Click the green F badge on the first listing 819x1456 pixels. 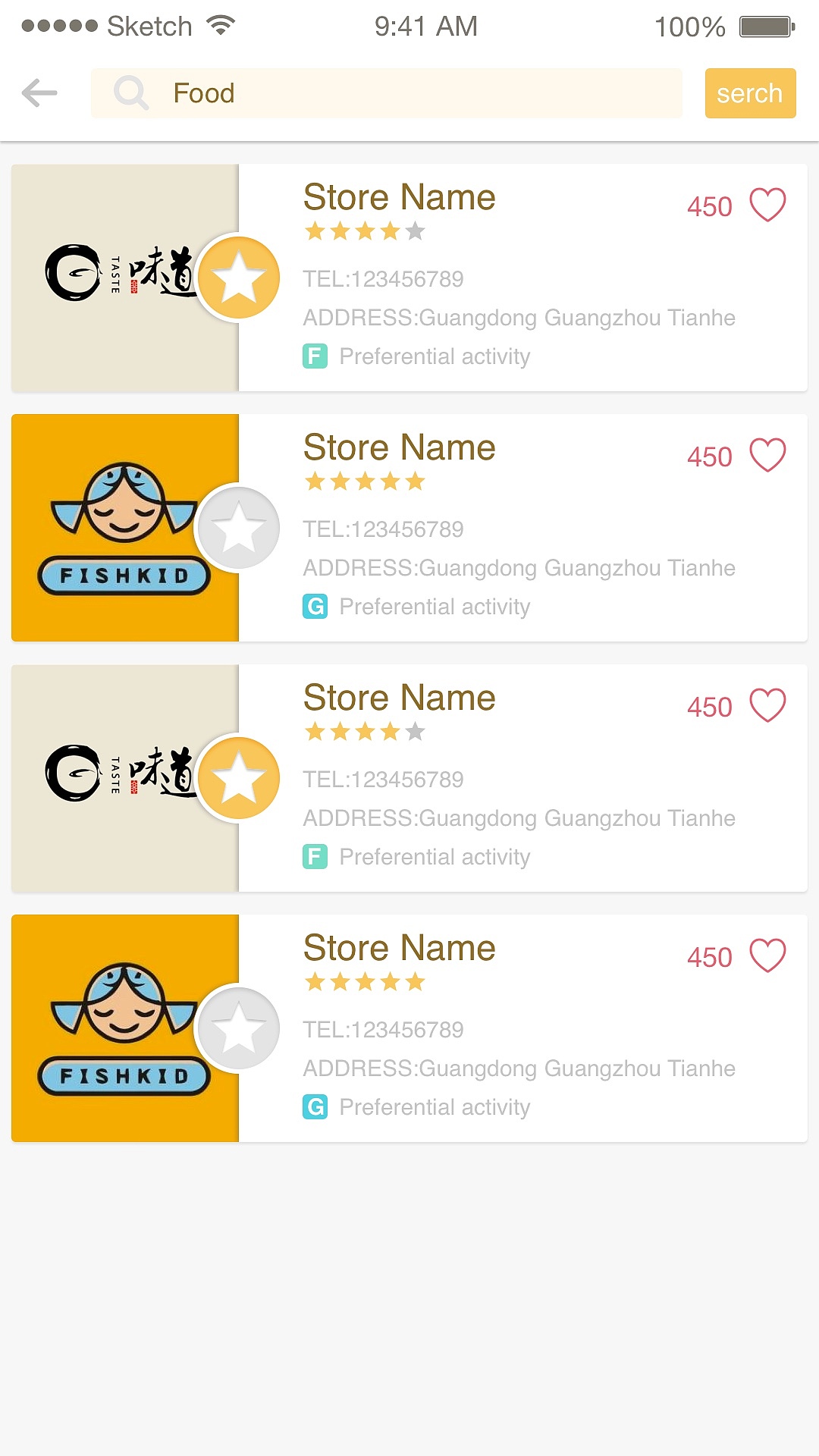pyautogui.click(x=314, y=356)
